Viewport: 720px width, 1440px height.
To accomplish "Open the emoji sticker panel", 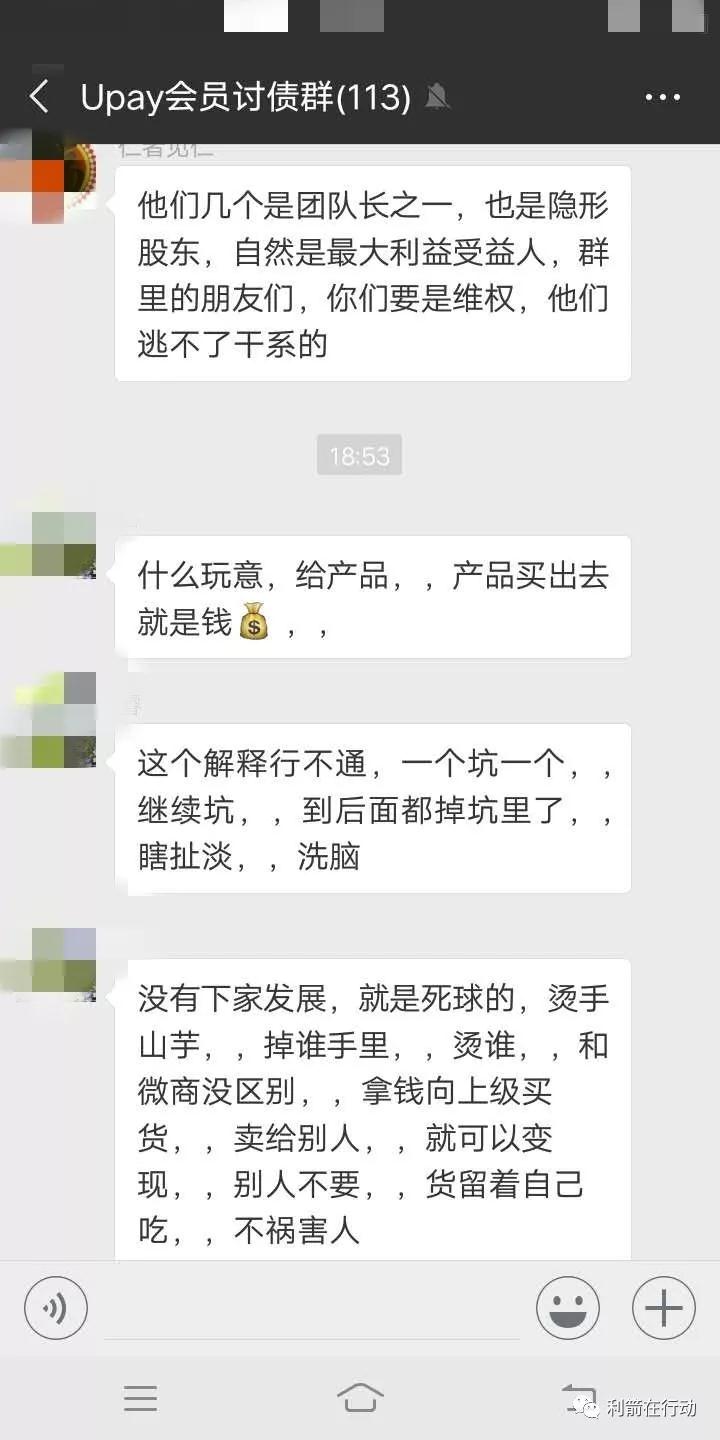I will pyautogui.click(x=568, y=1308).
